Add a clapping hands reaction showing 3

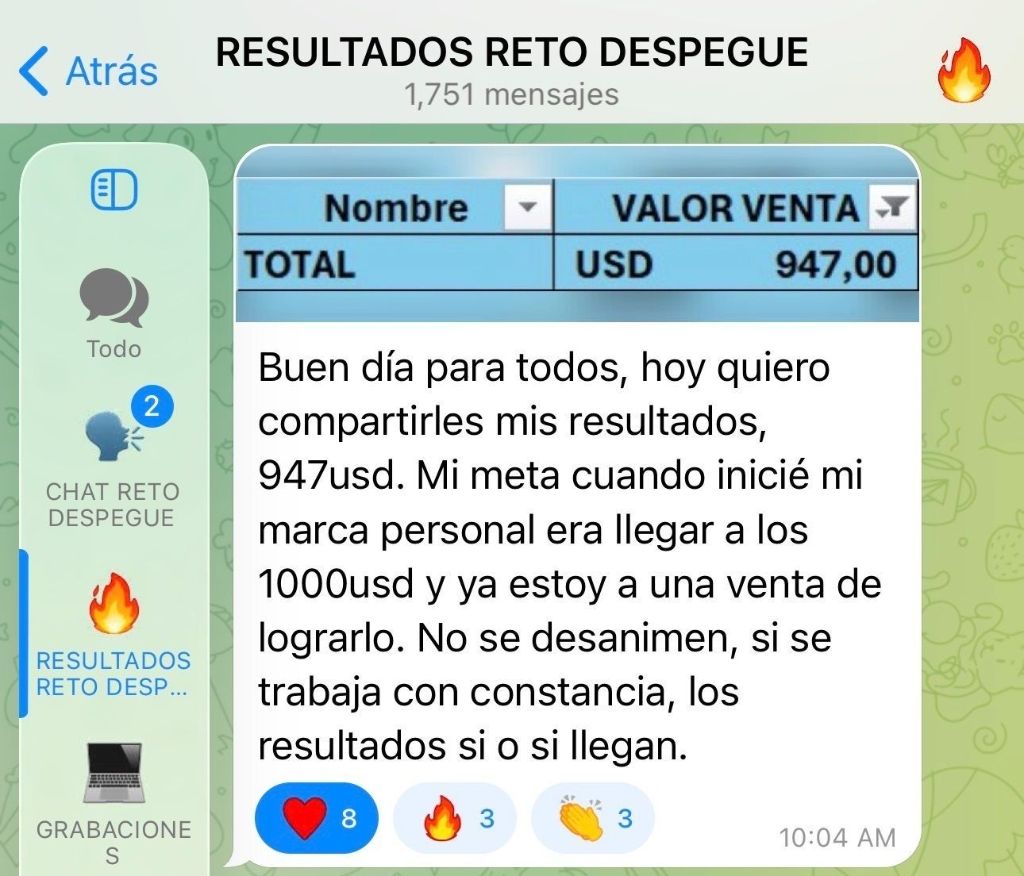tap(593, 819)
